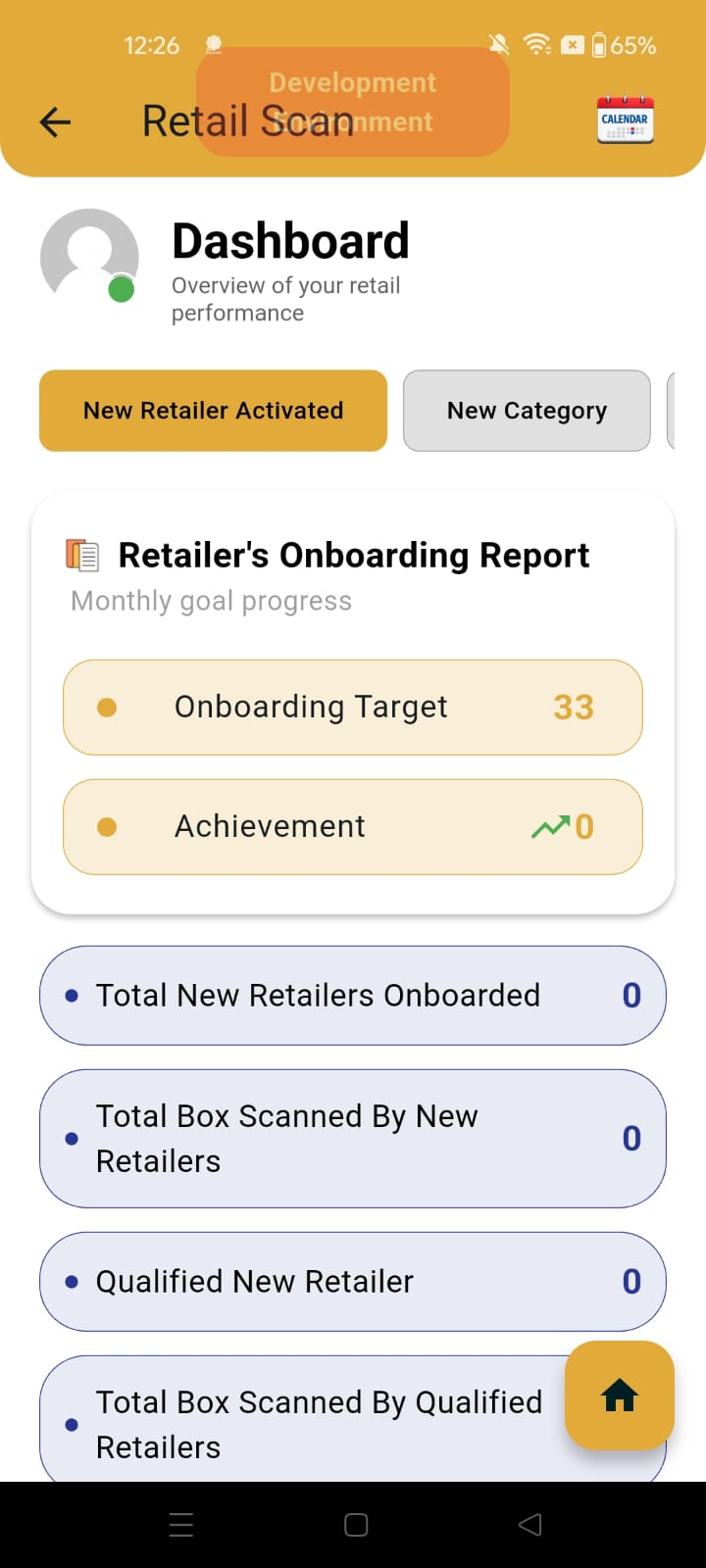
Task: Open the profile avatar
Action: [x=89, y=256]
